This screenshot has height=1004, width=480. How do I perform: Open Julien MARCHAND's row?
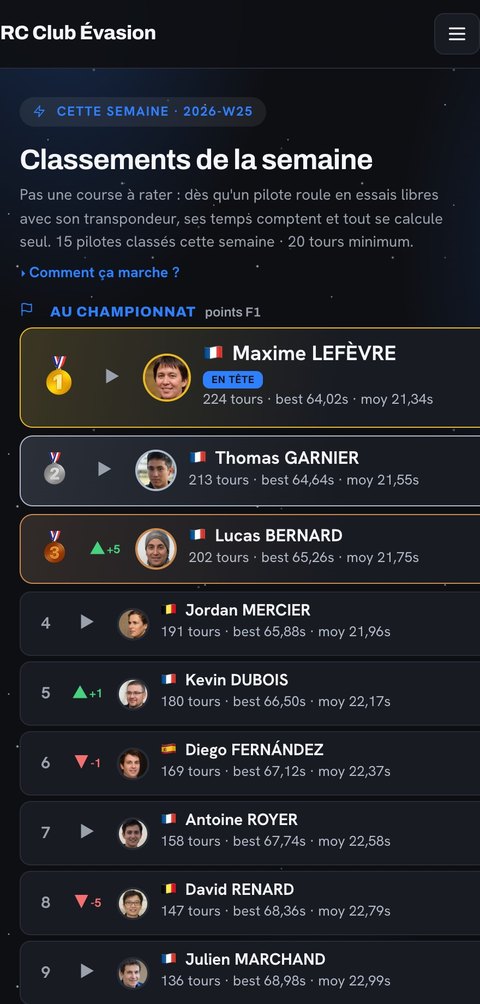click(x=250, y=972)
